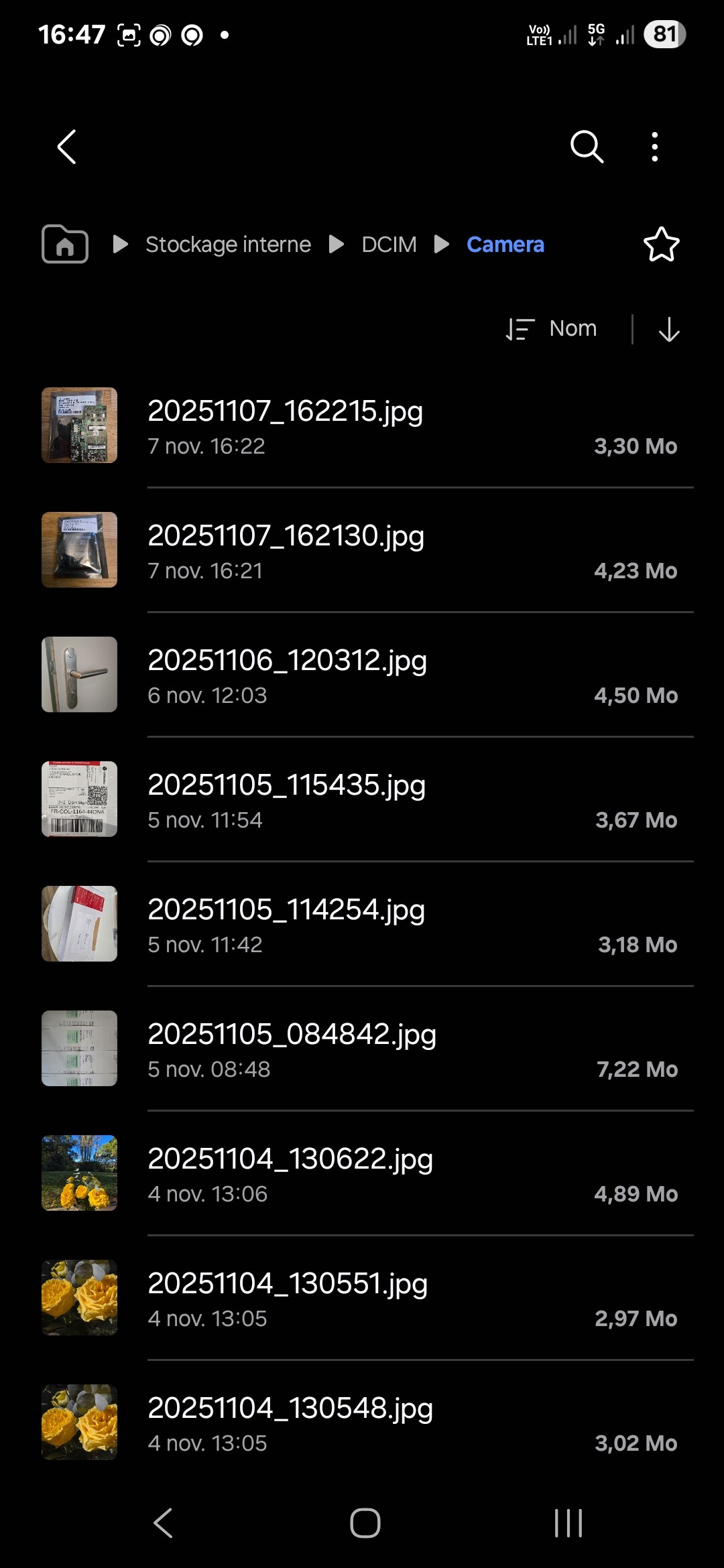The height and width of the screenshot is (1568, 724).
Task: Open search for files
Action: click(x=587, y=147)
